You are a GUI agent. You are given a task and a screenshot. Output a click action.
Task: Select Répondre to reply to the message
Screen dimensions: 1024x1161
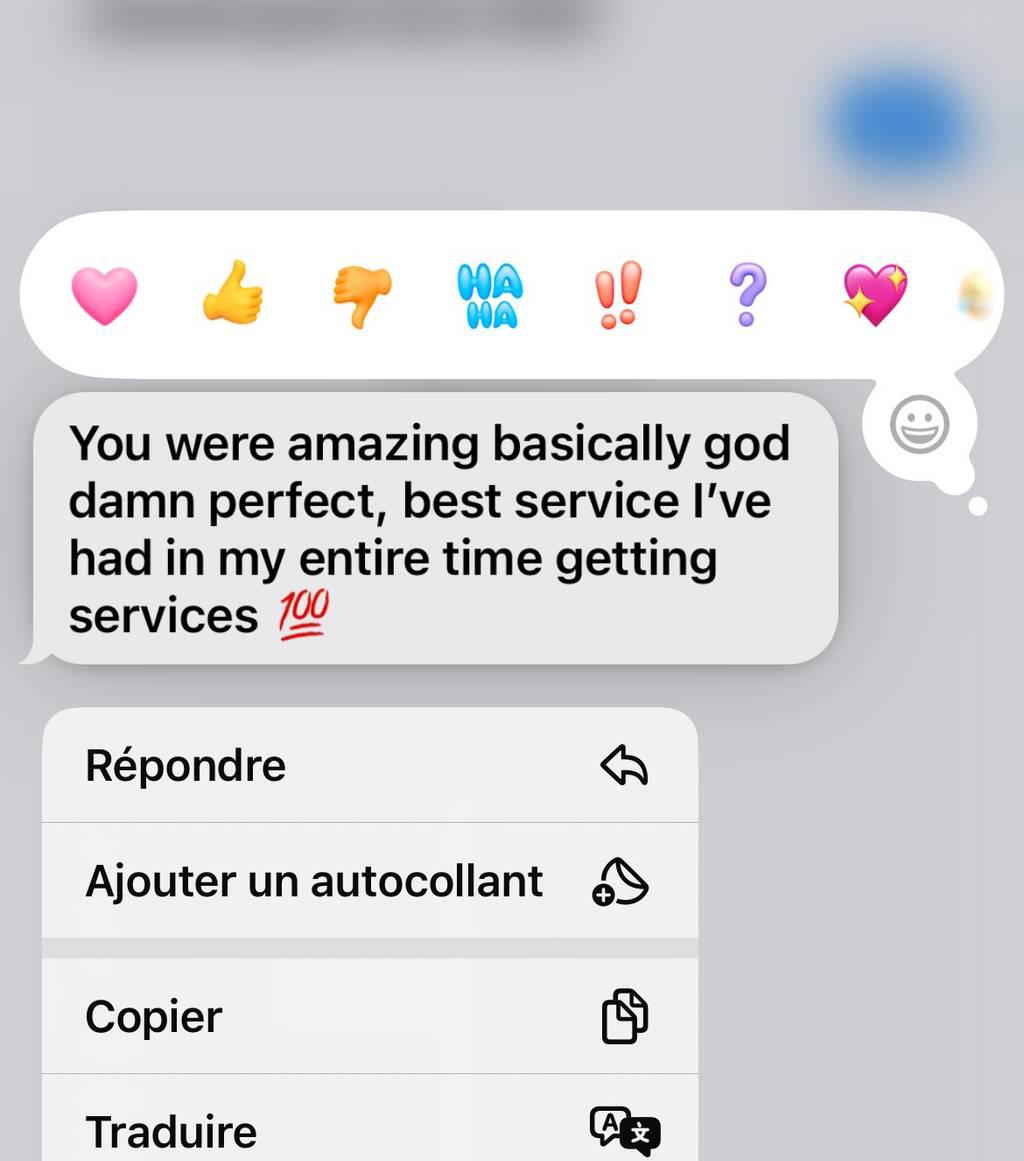369,766
